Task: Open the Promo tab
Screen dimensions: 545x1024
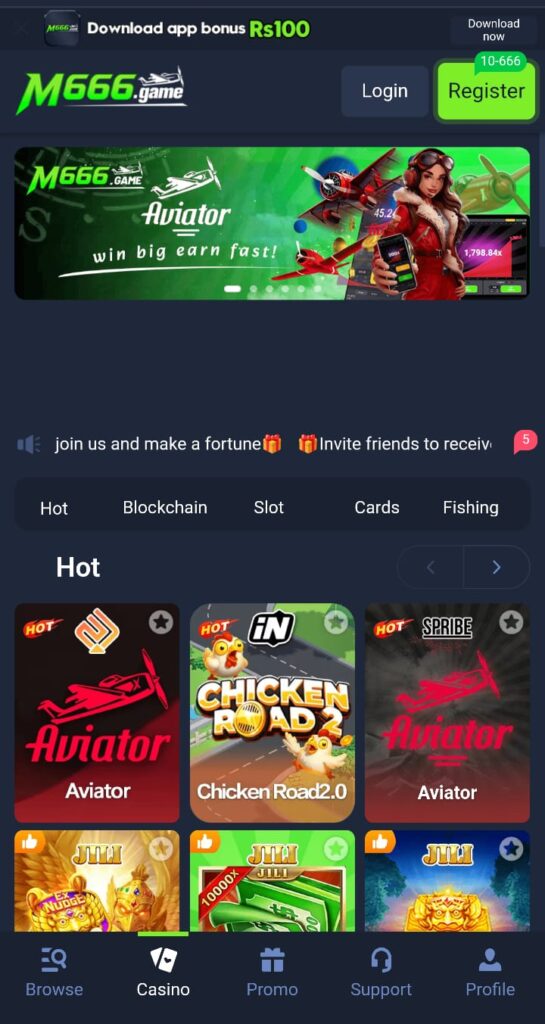Action: click(272, 973)
